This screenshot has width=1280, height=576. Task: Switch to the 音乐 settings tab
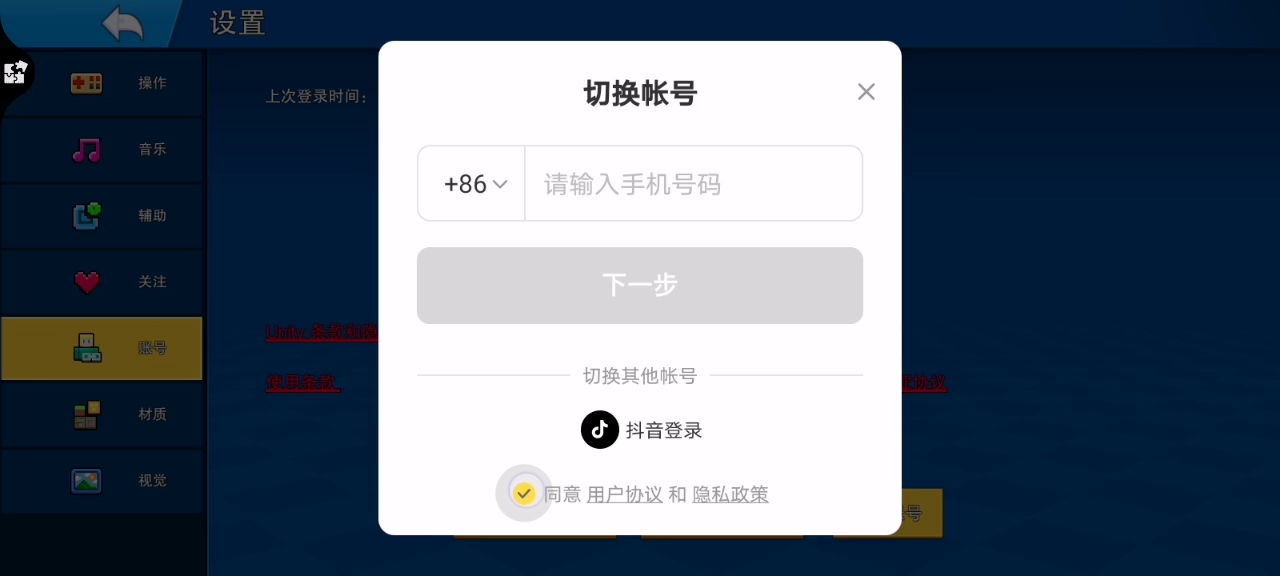click(x=102, y=150)
